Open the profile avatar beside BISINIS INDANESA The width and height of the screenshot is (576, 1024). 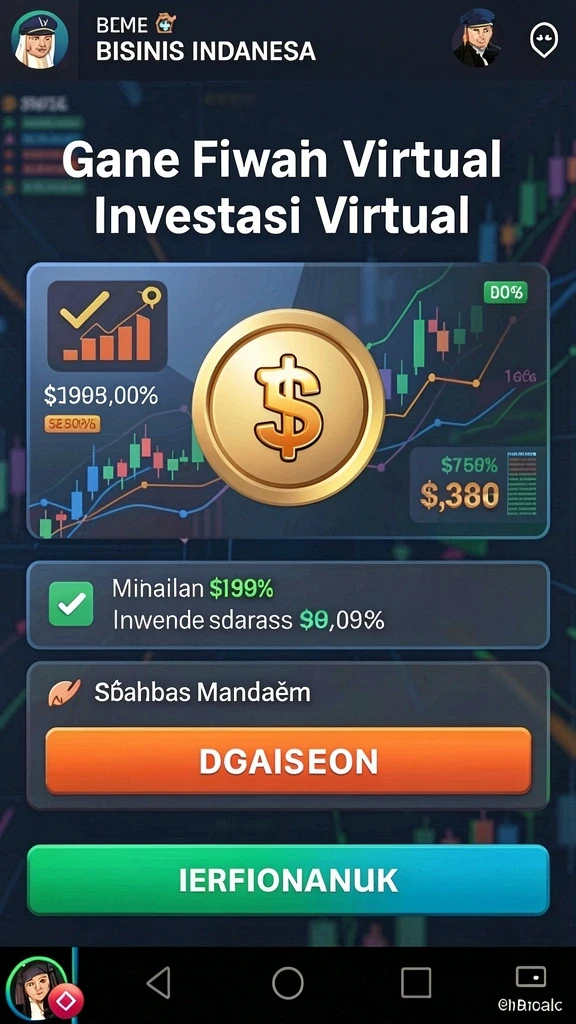pos(39,40)
